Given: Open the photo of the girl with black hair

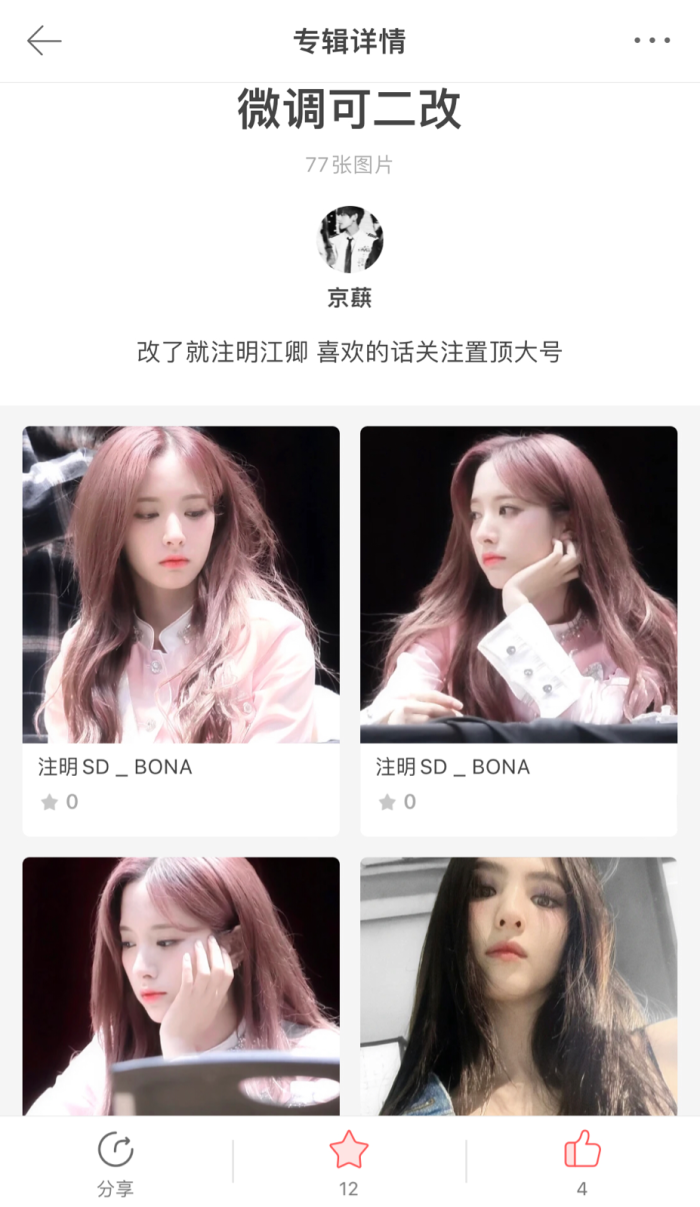Looking at the screenshot, I should [x=519, y=986].
